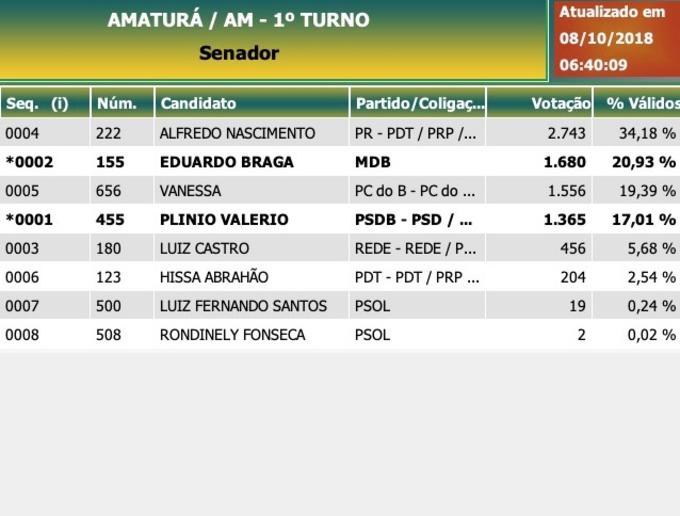Sort by the Partido/Coligação column header
Viewport: 680px width, 516px height.
418,103
